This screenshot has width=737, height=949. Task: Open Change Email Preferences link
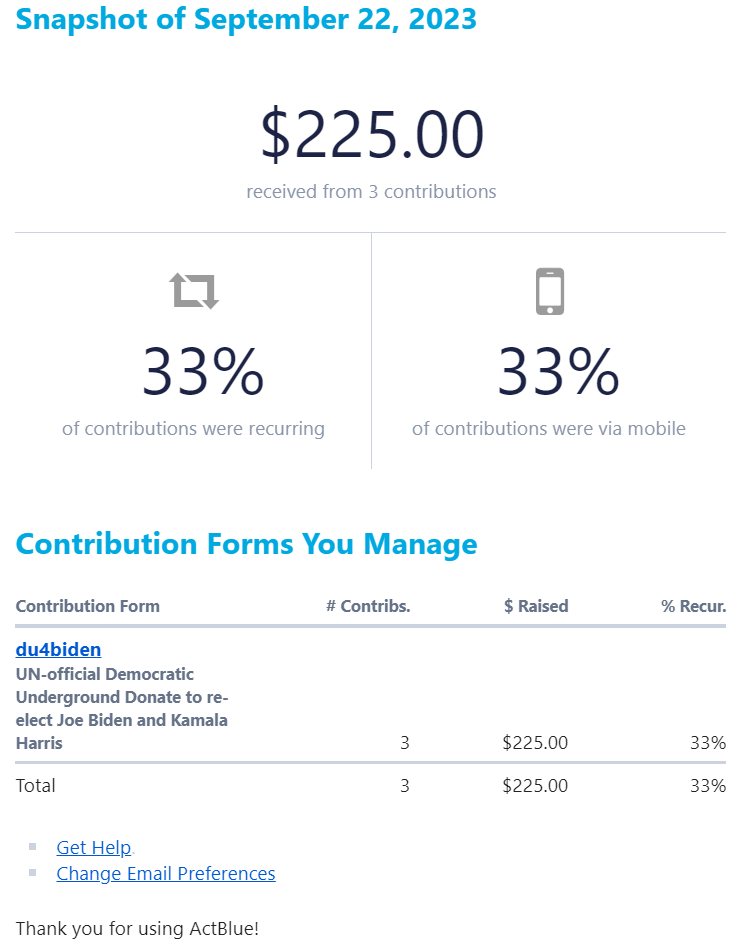tap(166, 874)
